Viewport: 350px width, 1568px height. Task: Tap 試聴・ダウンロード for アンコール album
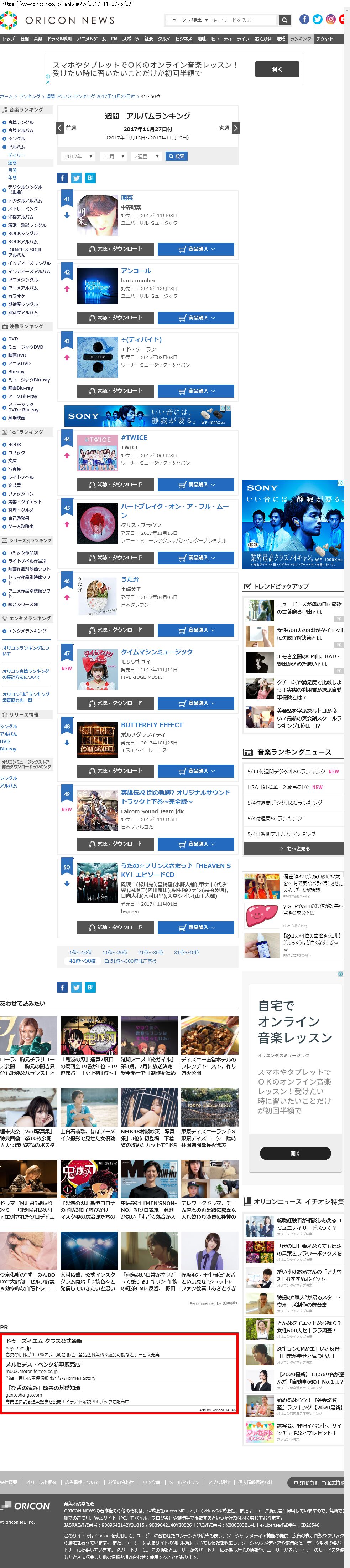pyautogui.click(x=115, y=318)
